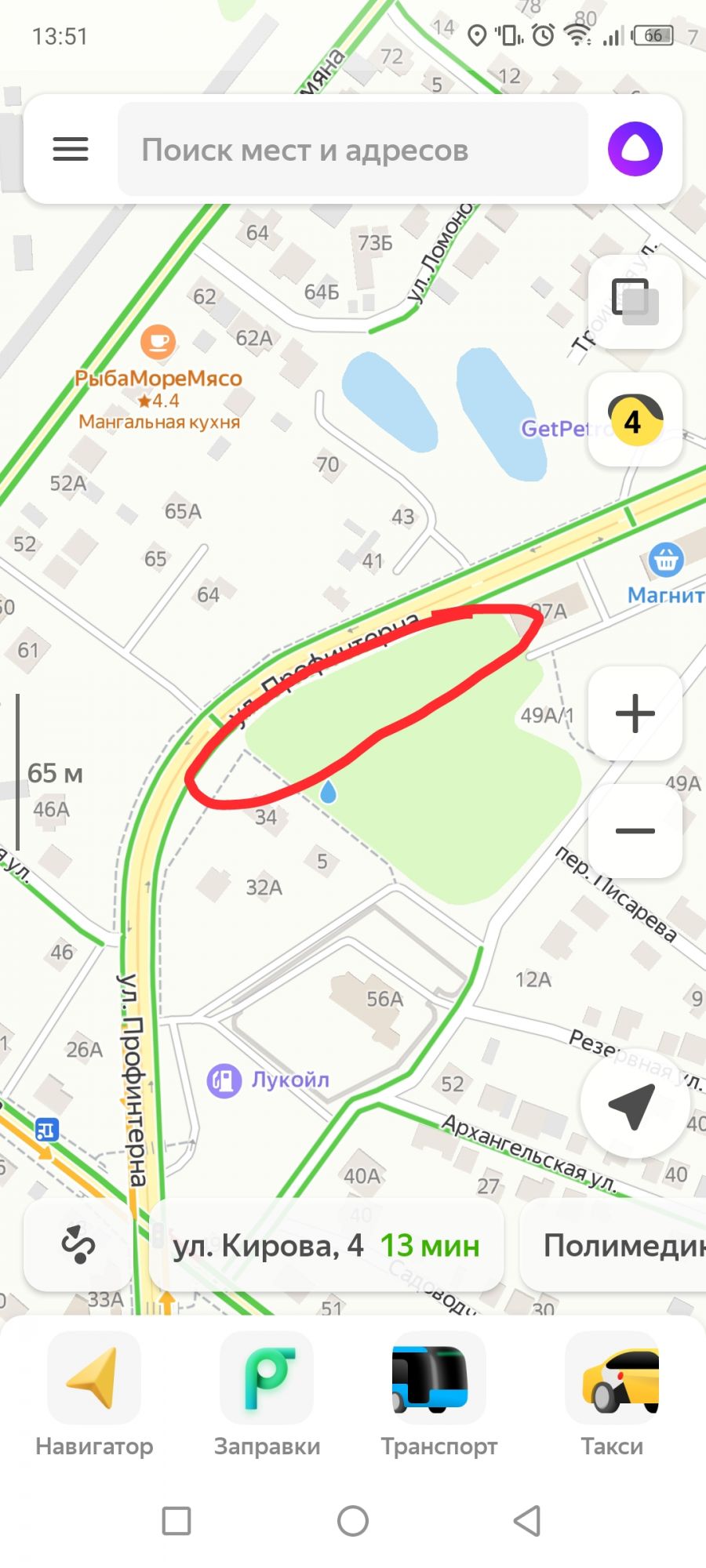The image size is (706, 1568).
Task: Zoom out of the map
Action: pos(635,831)
